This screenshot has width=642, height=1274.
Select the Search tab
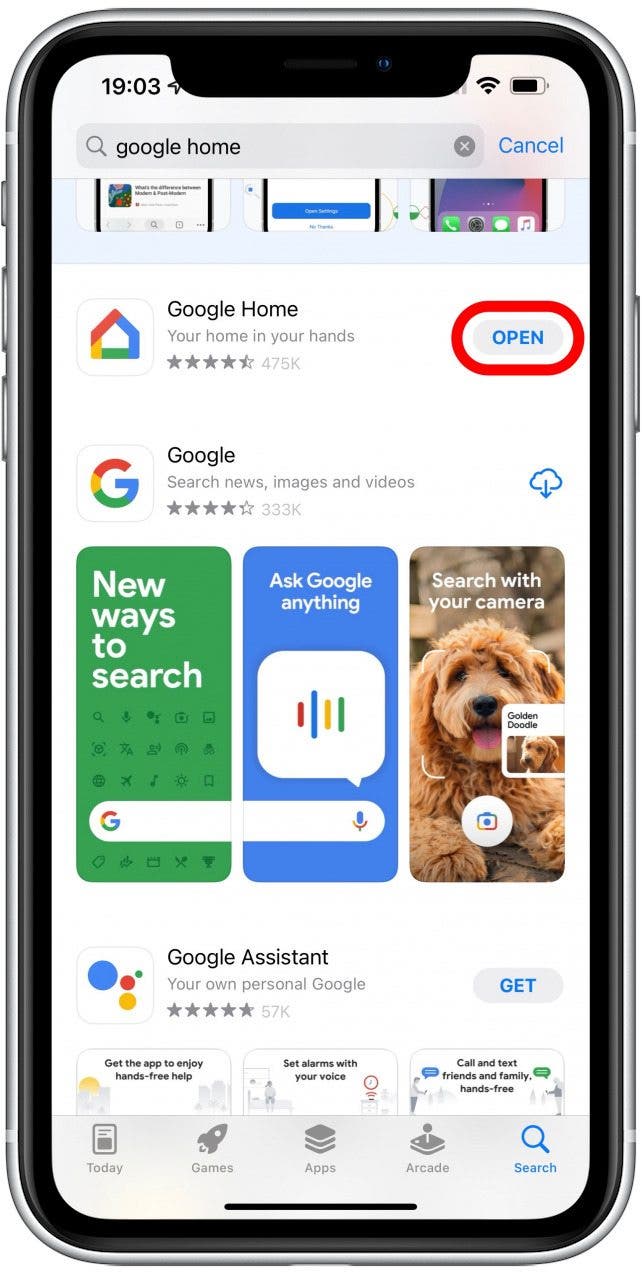(535, 1148)
